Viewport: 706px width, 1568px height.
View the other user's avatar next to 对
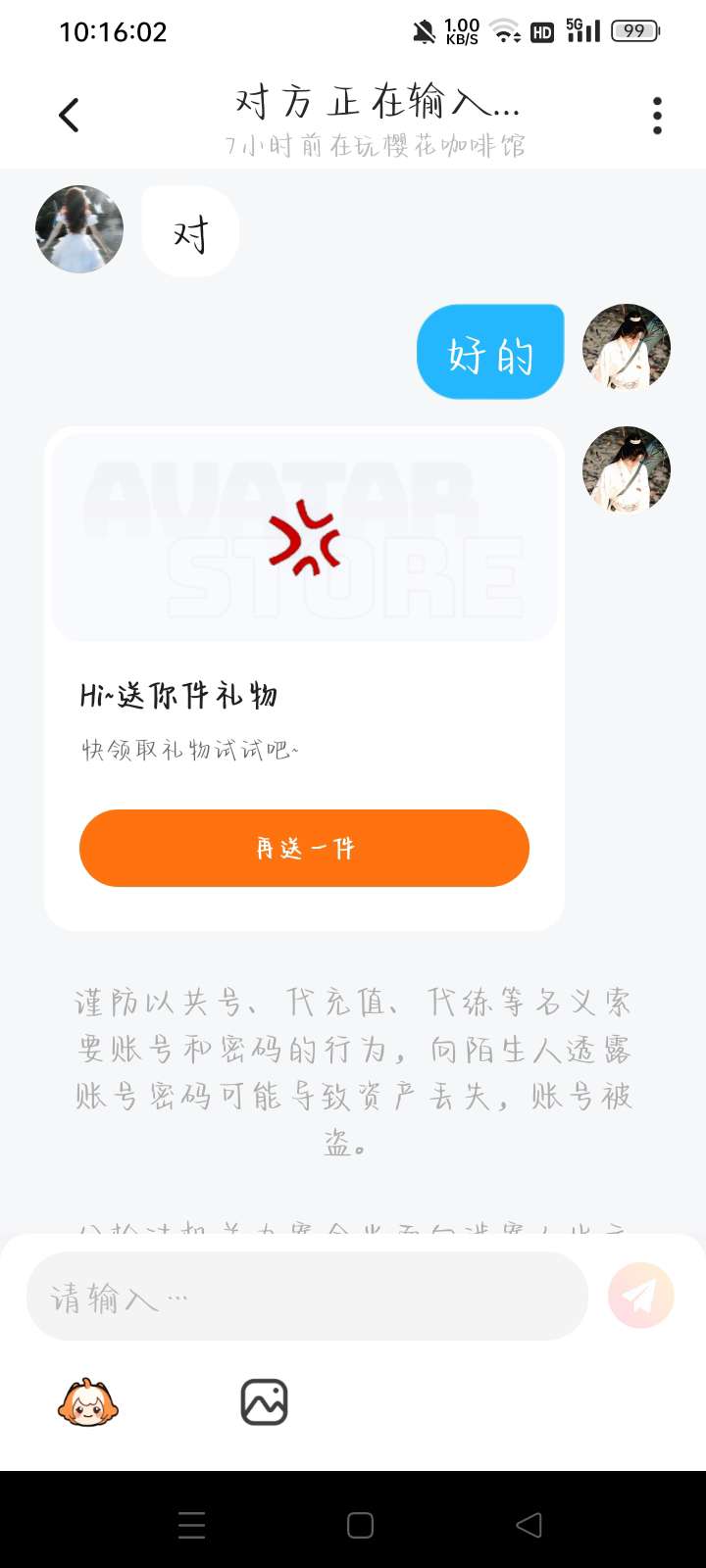pos(79,228)
